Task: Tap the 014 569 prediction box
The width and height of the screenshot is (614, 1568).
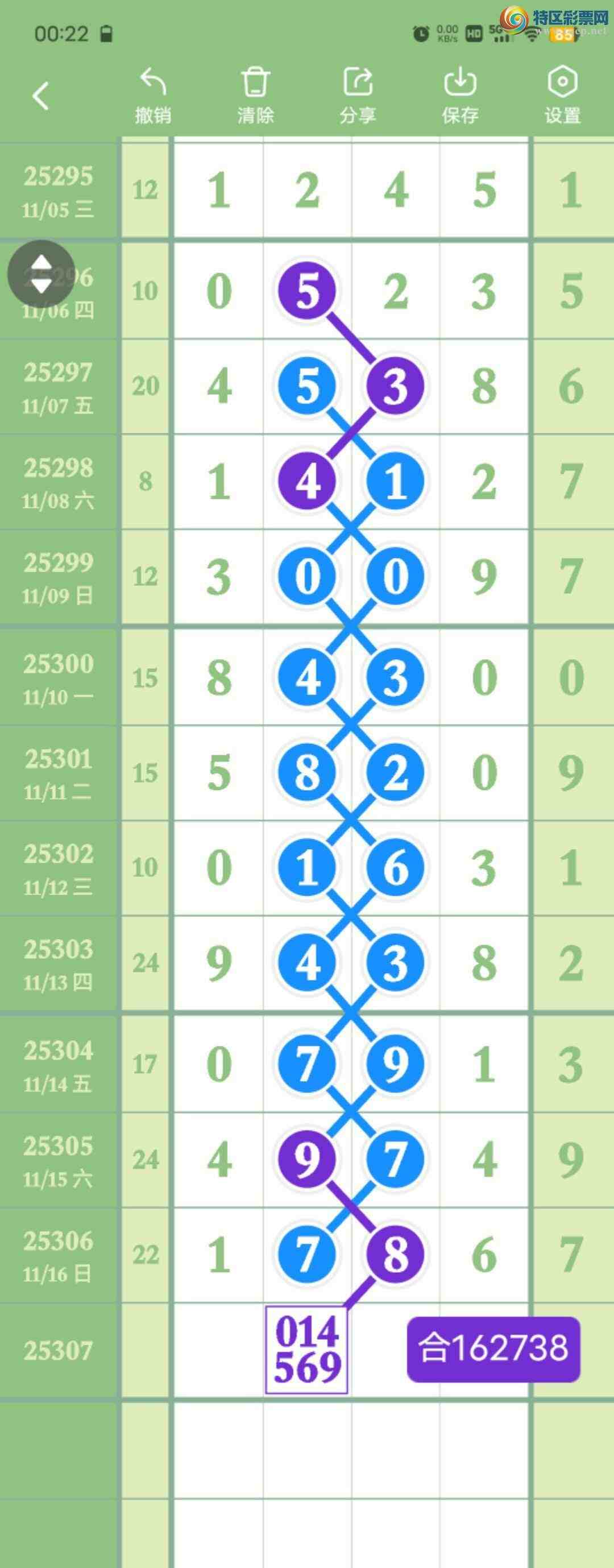Action: 306,1349
